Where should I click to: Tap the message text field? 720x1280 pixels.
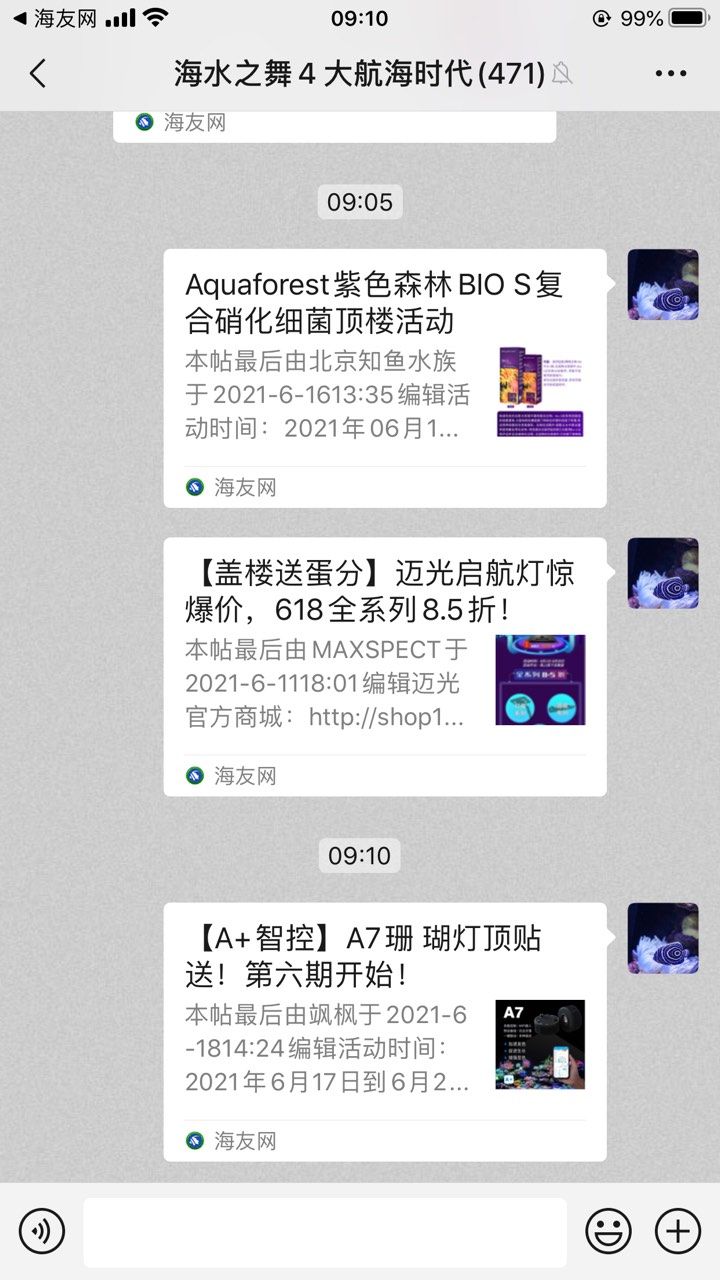click(324, 1231)
